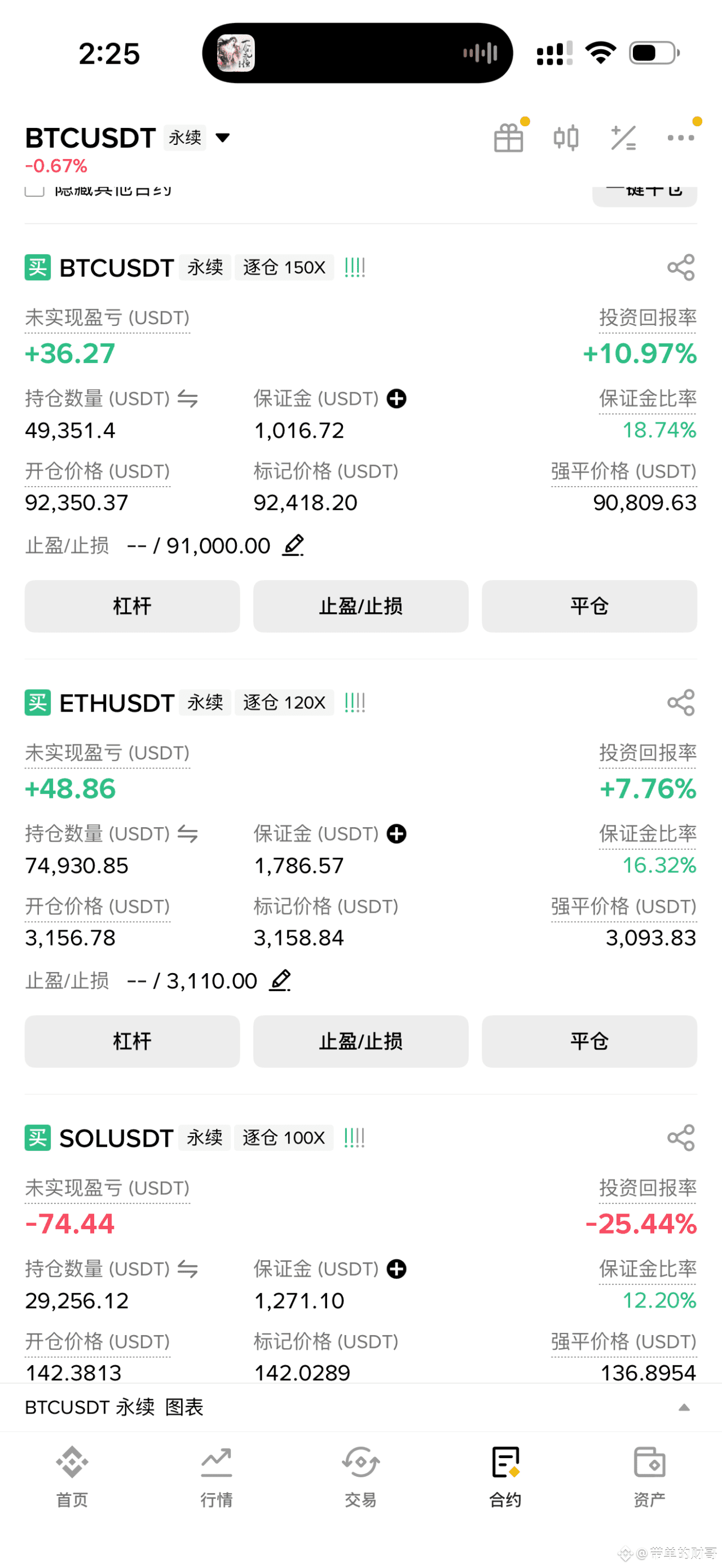Close the ETHUSDT position with 平仓
The height and width of the screenshot is (1568, 722).
(589, 1041)
